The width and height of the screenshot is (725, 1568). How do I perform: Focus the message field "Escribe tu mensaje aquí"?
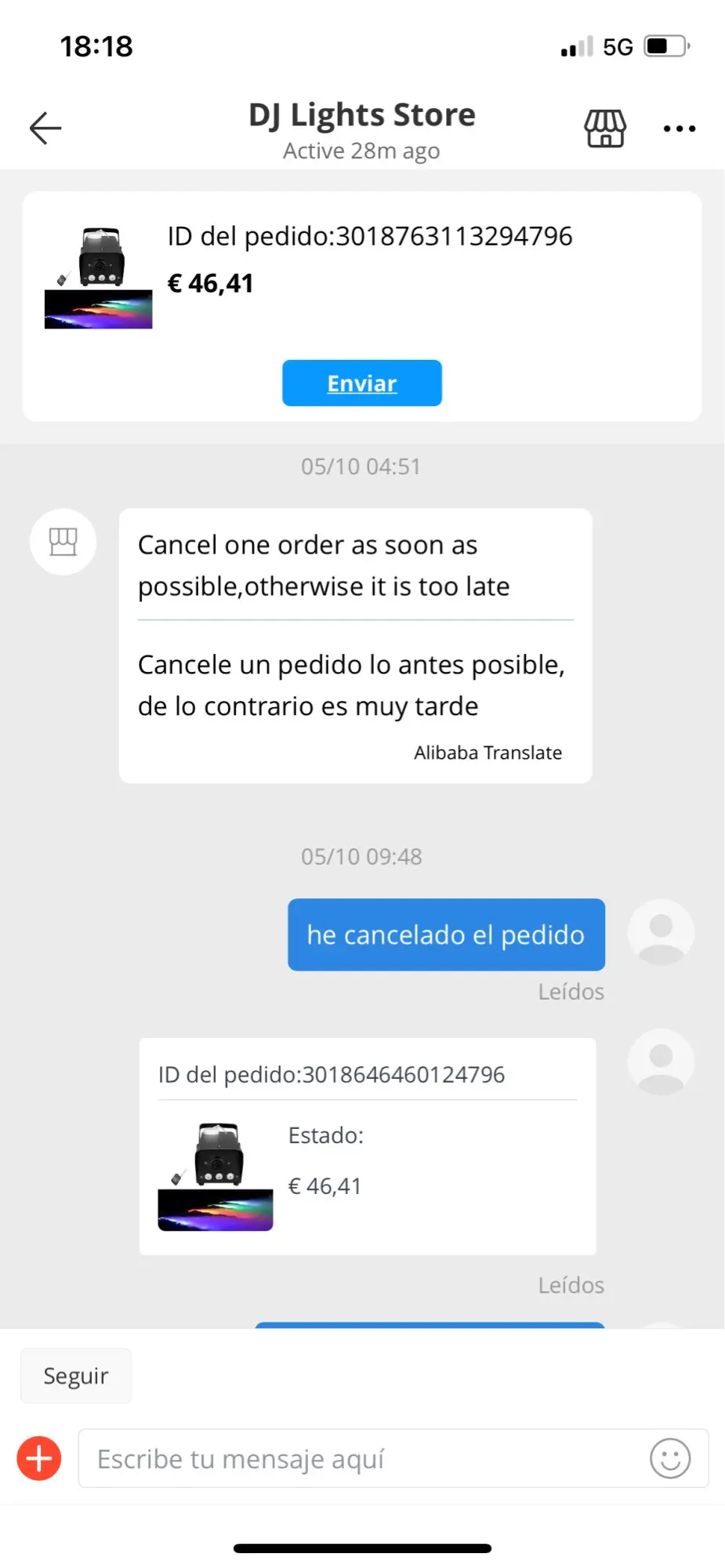coord(361,1459)
